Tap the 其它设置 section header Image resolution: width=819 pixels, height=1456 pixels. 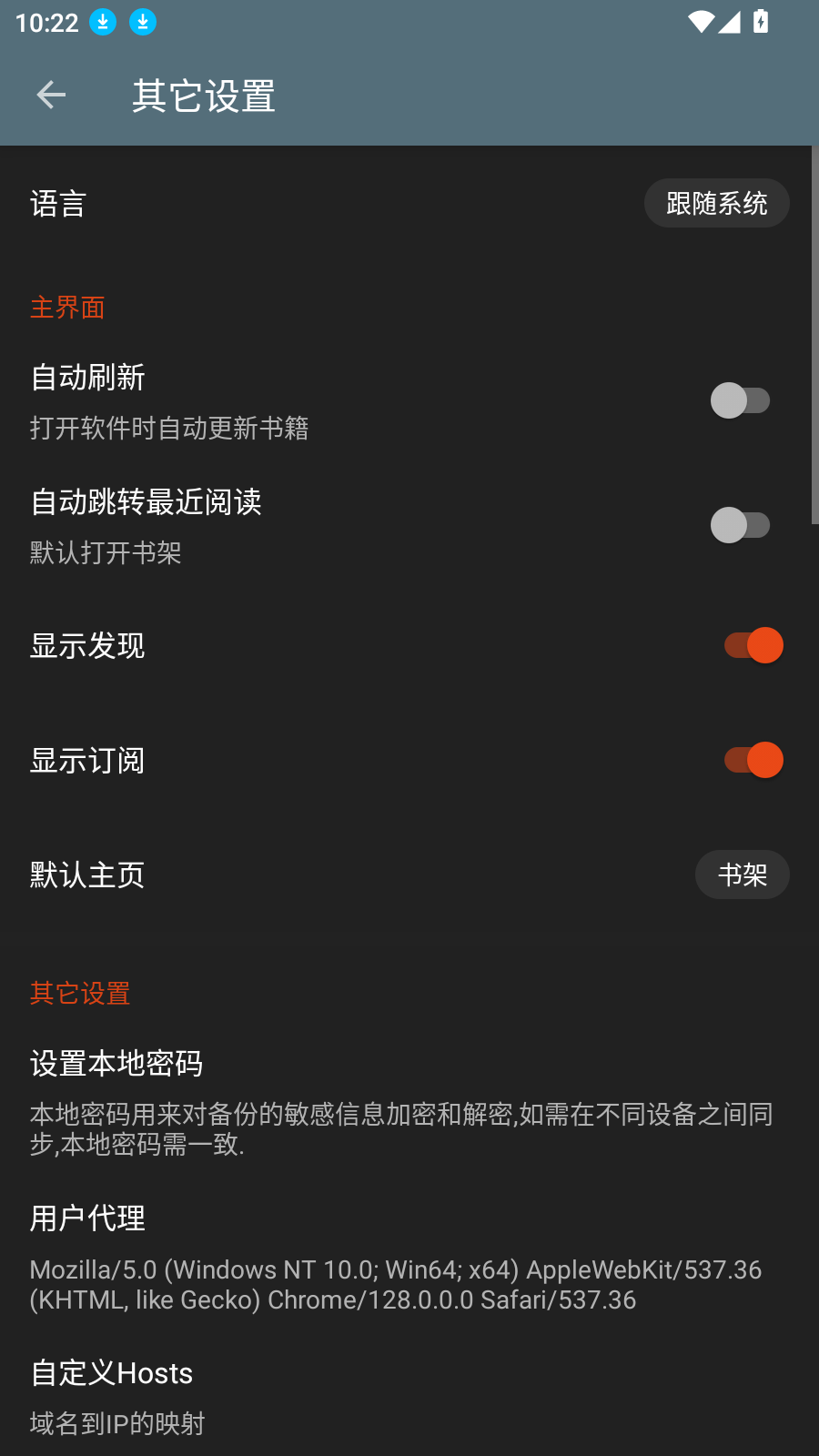click(x=79, y=993)
